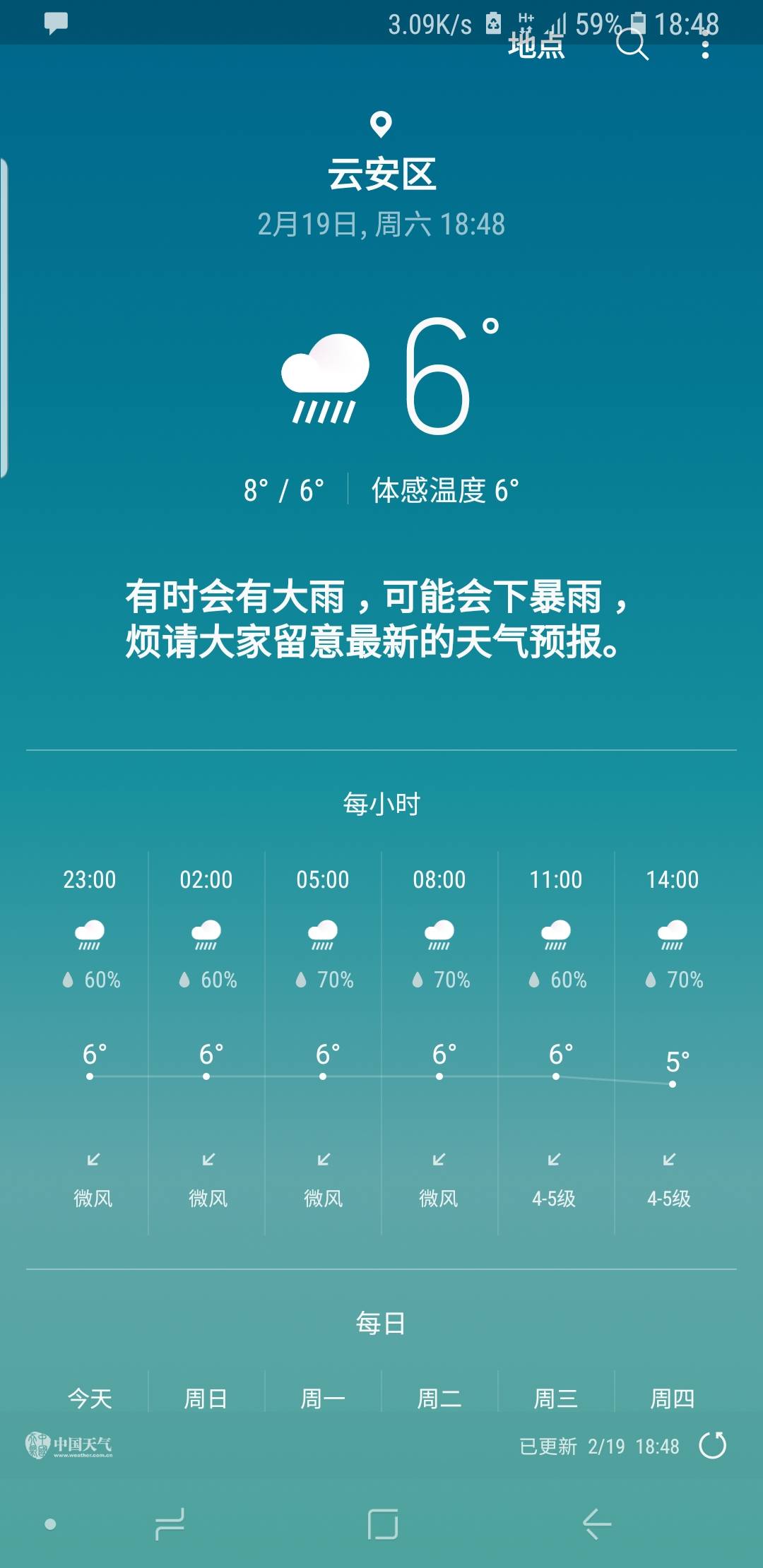Refresh the weather data
763x1568 pixels.
(712, 1445)
